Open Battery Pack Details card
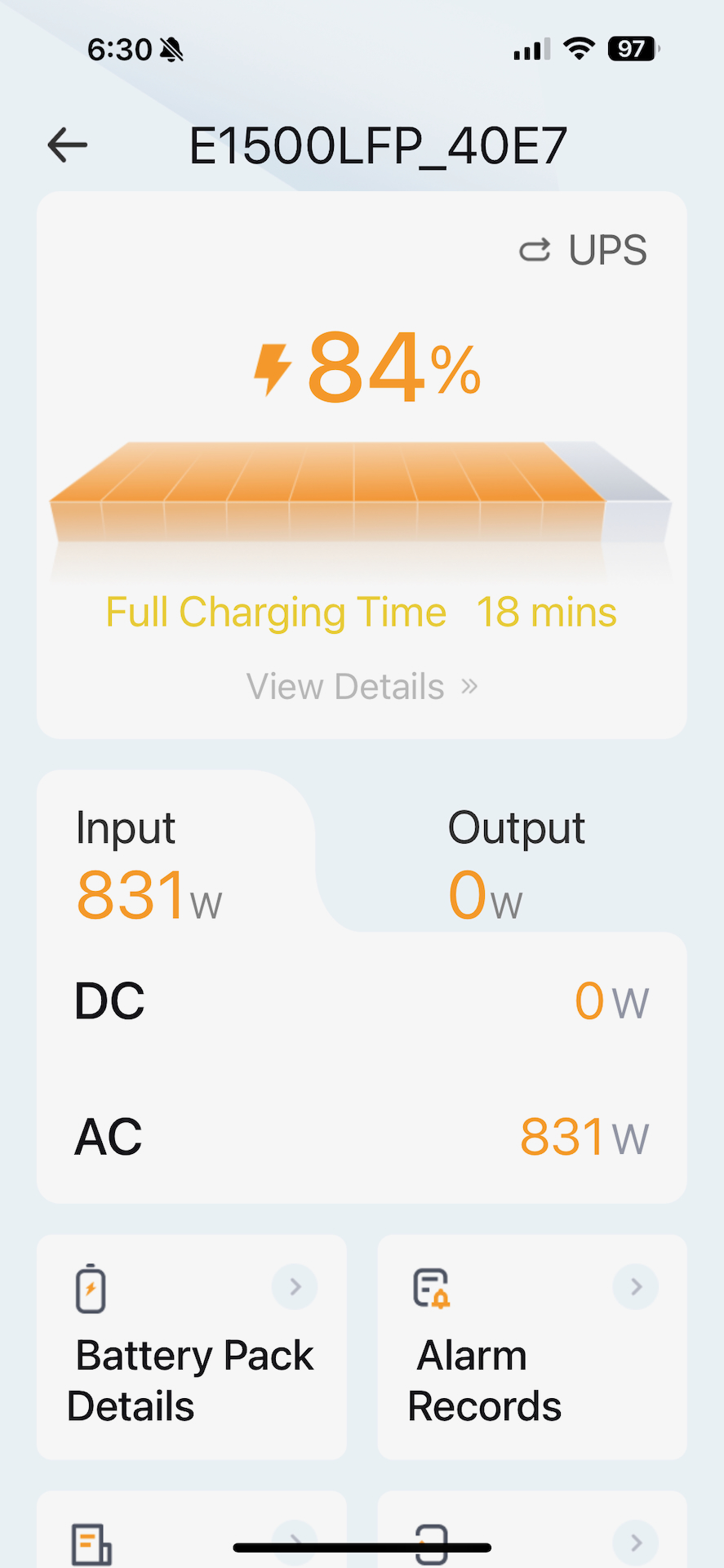724x1568 pixels. tap(192, 1347)
